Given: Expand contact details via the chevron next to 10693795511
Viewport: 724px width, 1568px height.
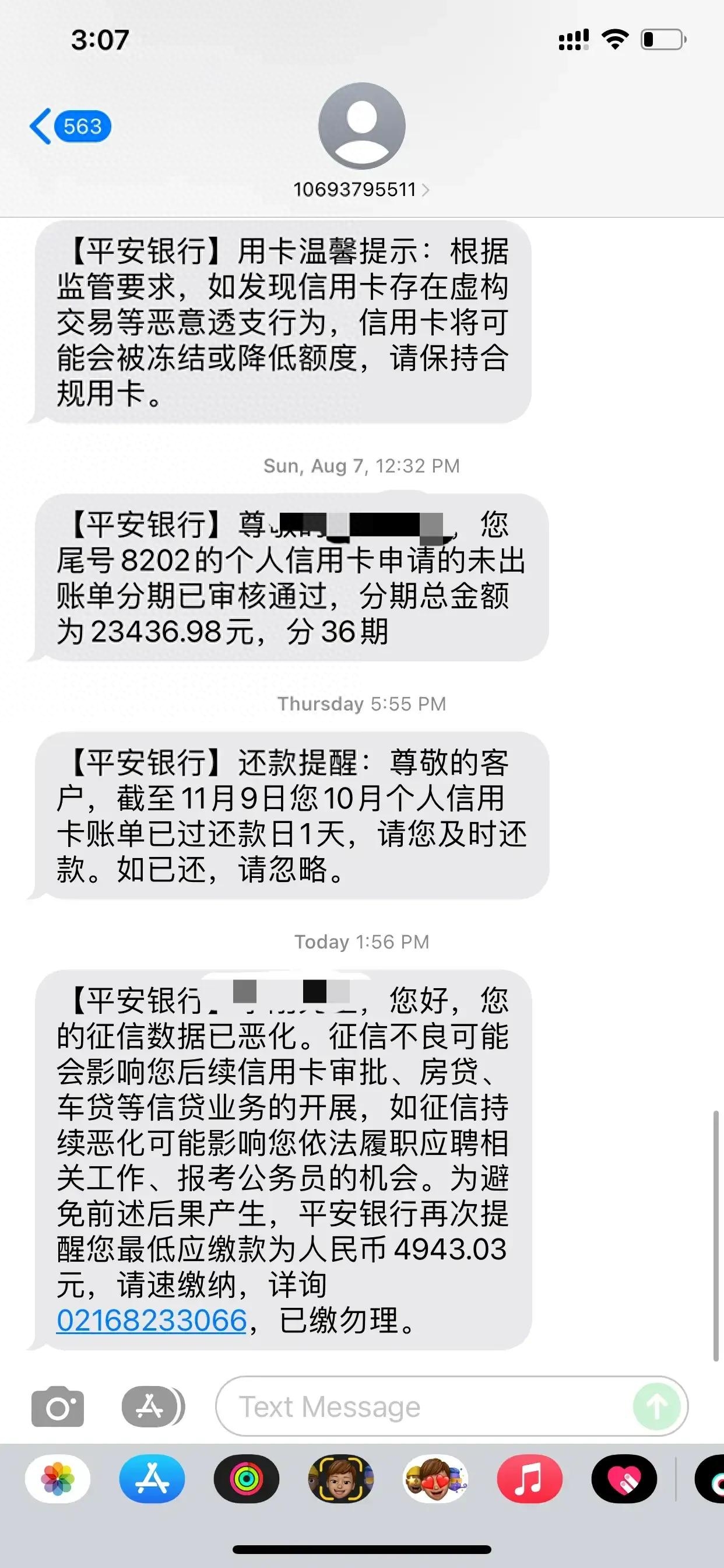Looking at the screenshot, I should (x=428, y=190).
